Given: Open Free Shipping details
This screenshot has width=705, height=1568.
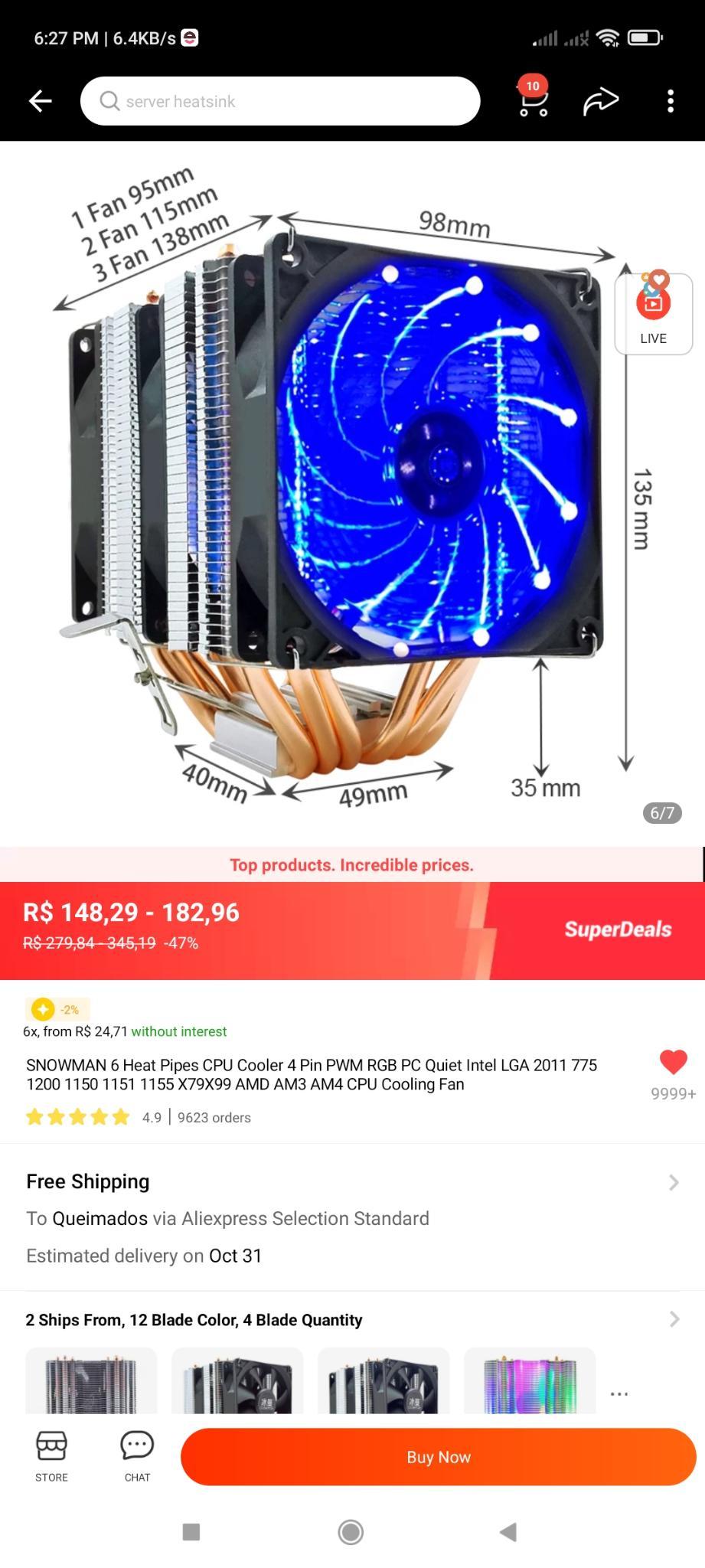Looking at the screenshot, I should [352, 1218].
